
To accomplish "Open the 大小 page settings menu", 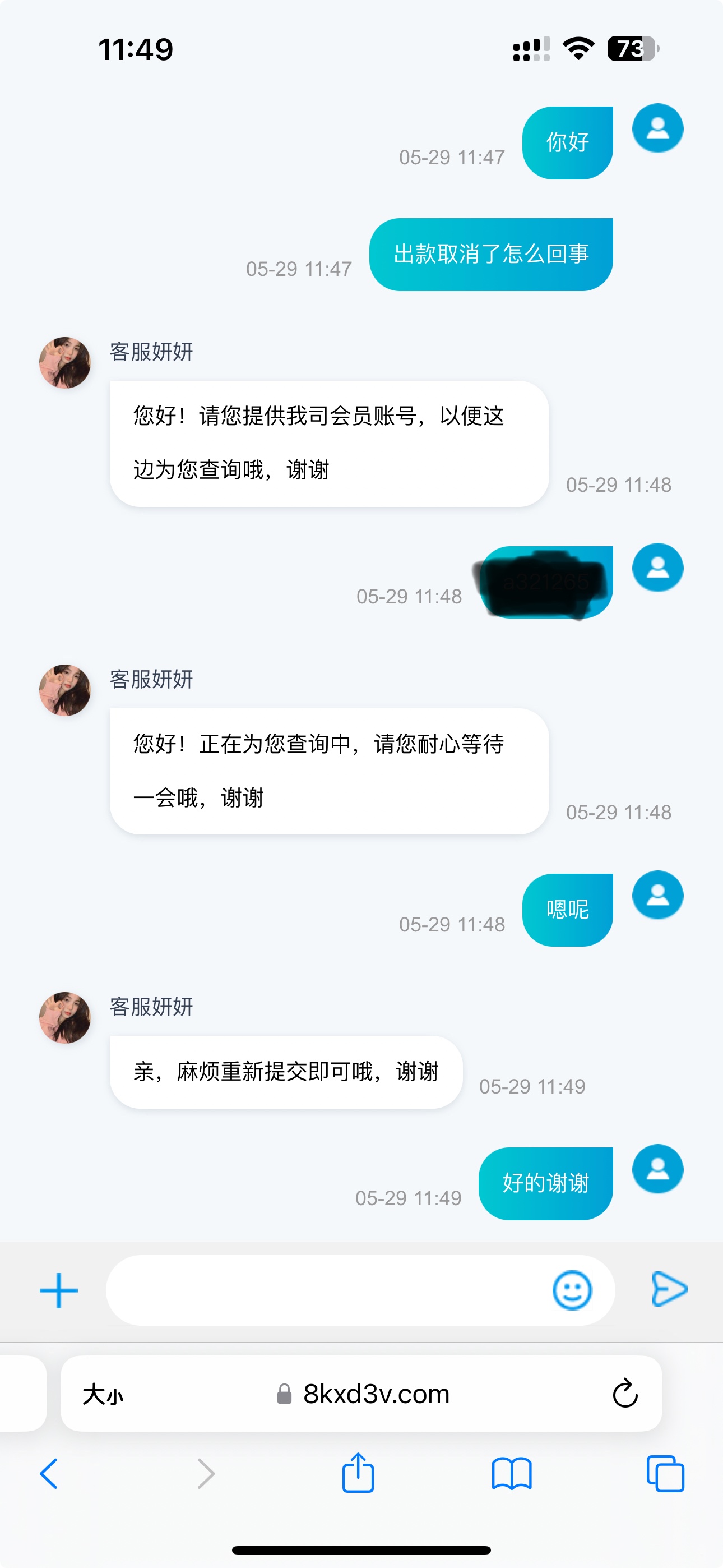I will coord(103,1393).
